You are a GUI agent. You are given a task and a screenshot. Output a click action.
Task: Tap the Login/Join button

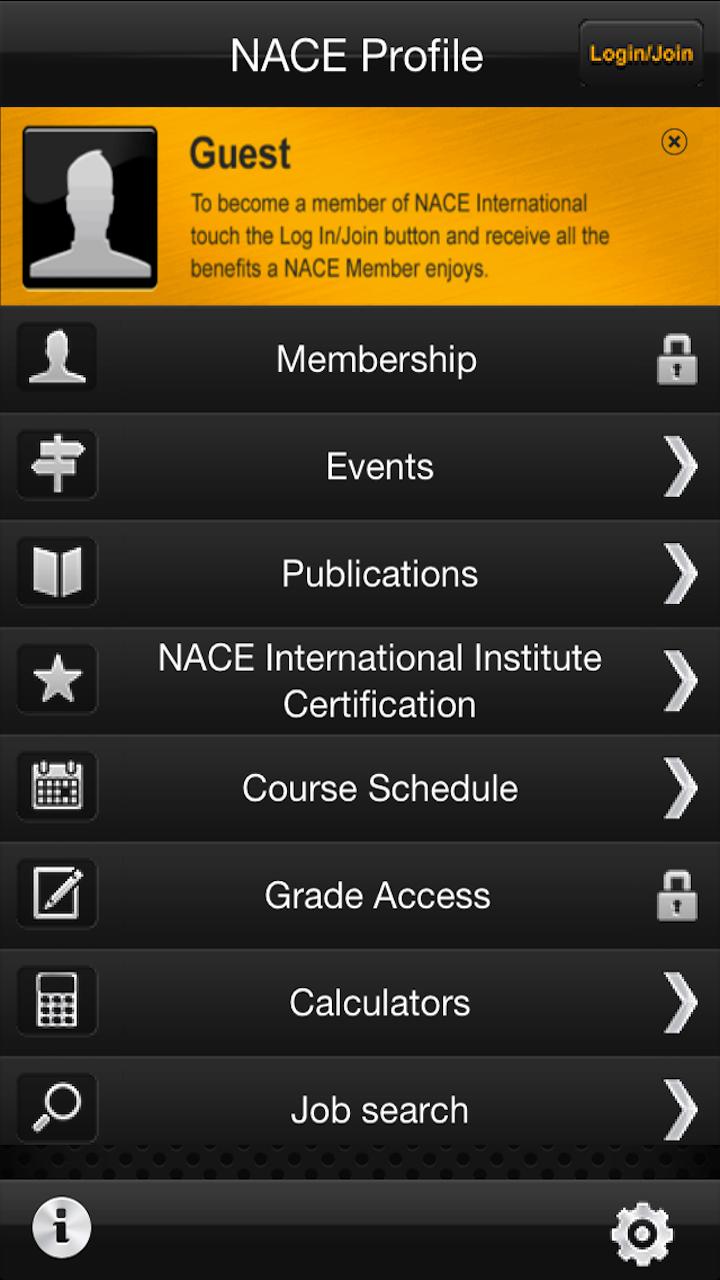[x=639, y=54]
